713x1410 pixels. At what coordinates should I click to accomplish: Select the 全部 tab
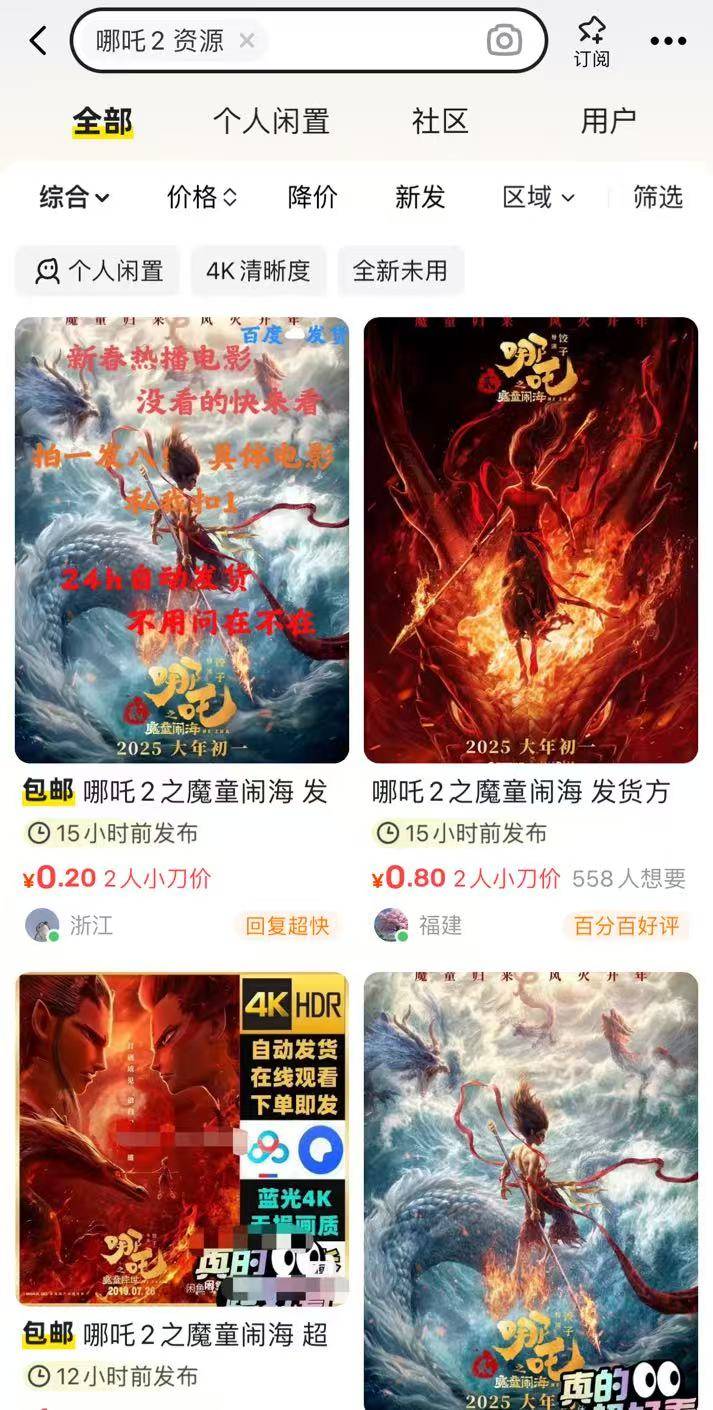coord(102,121)
